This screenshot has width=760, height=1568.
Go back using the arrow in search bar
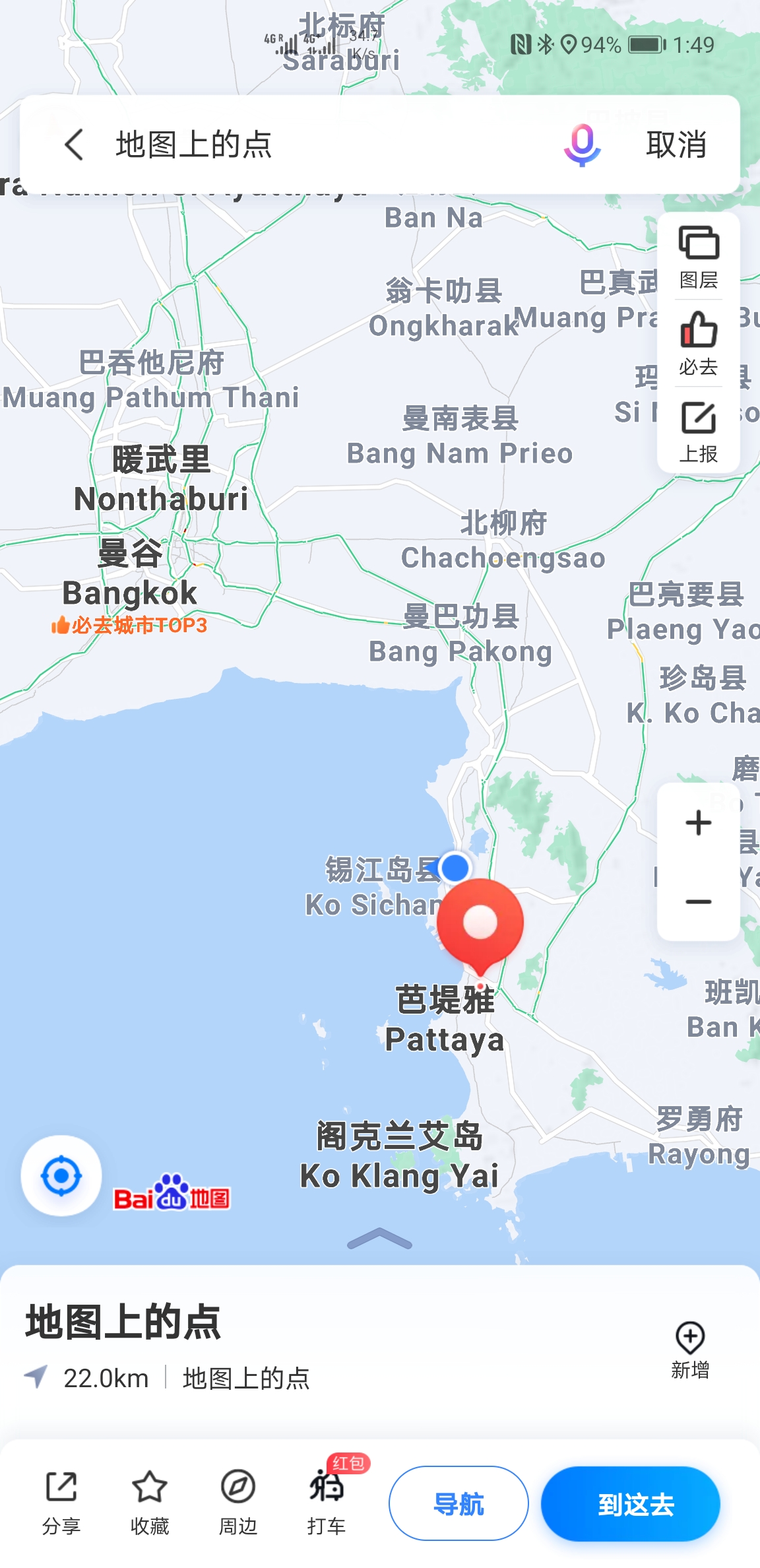74,145
